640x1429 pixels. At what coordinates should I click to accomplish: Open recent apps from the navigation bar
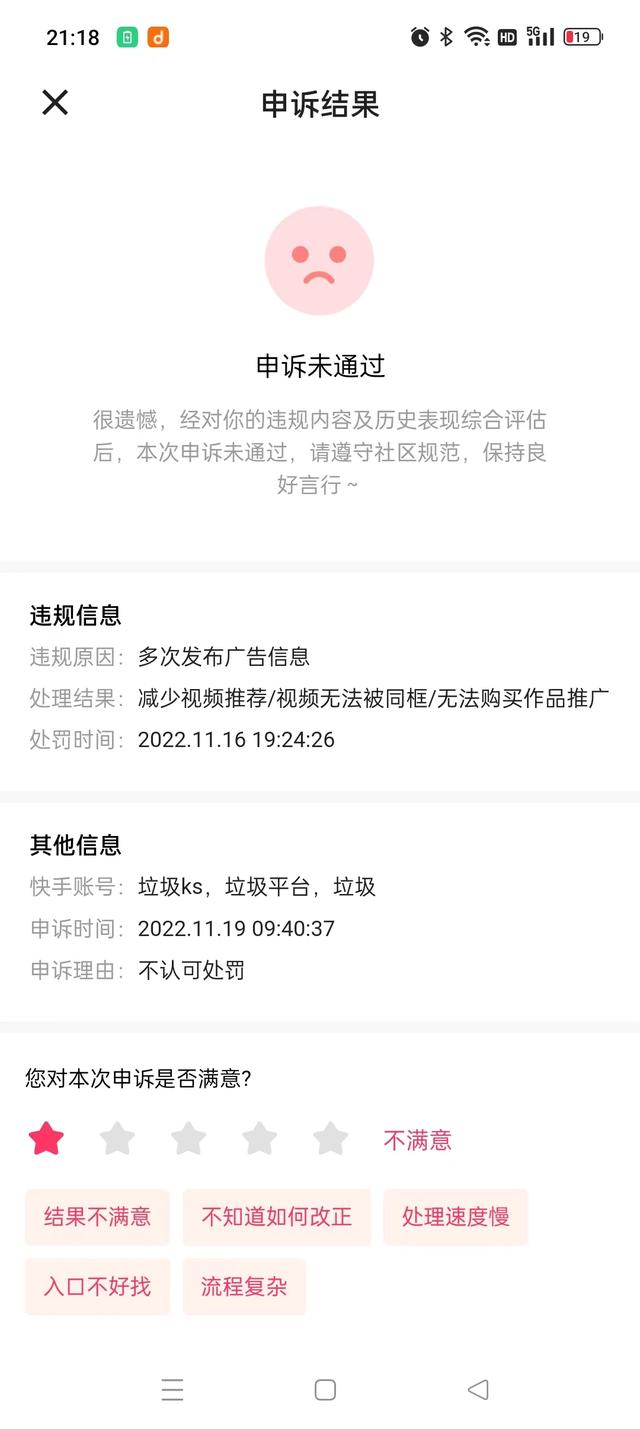click(172, 1389)
